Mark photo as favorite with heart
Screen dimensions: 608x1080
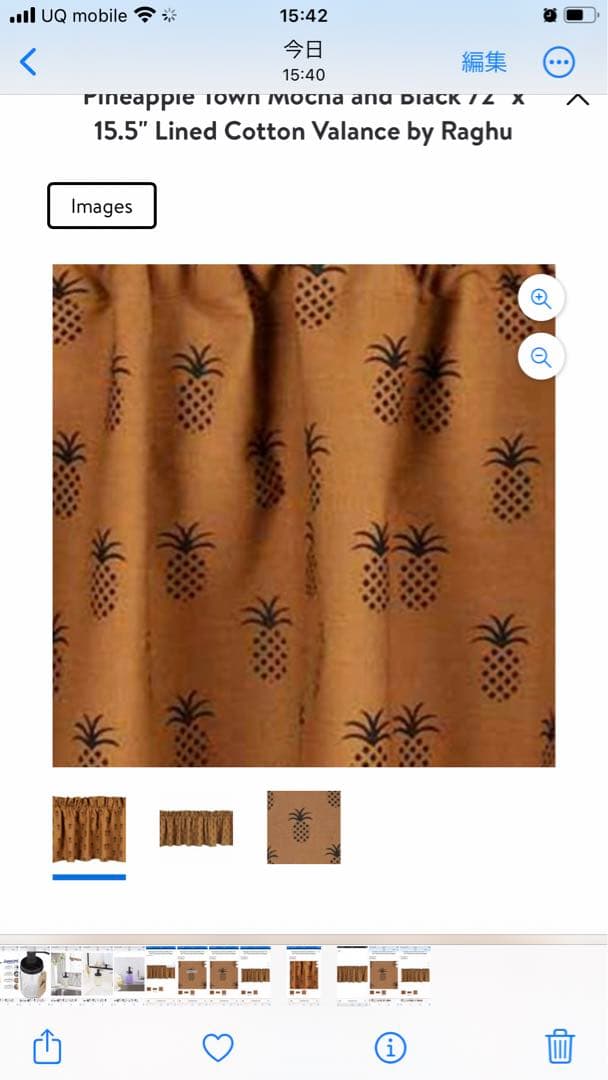218,1047
